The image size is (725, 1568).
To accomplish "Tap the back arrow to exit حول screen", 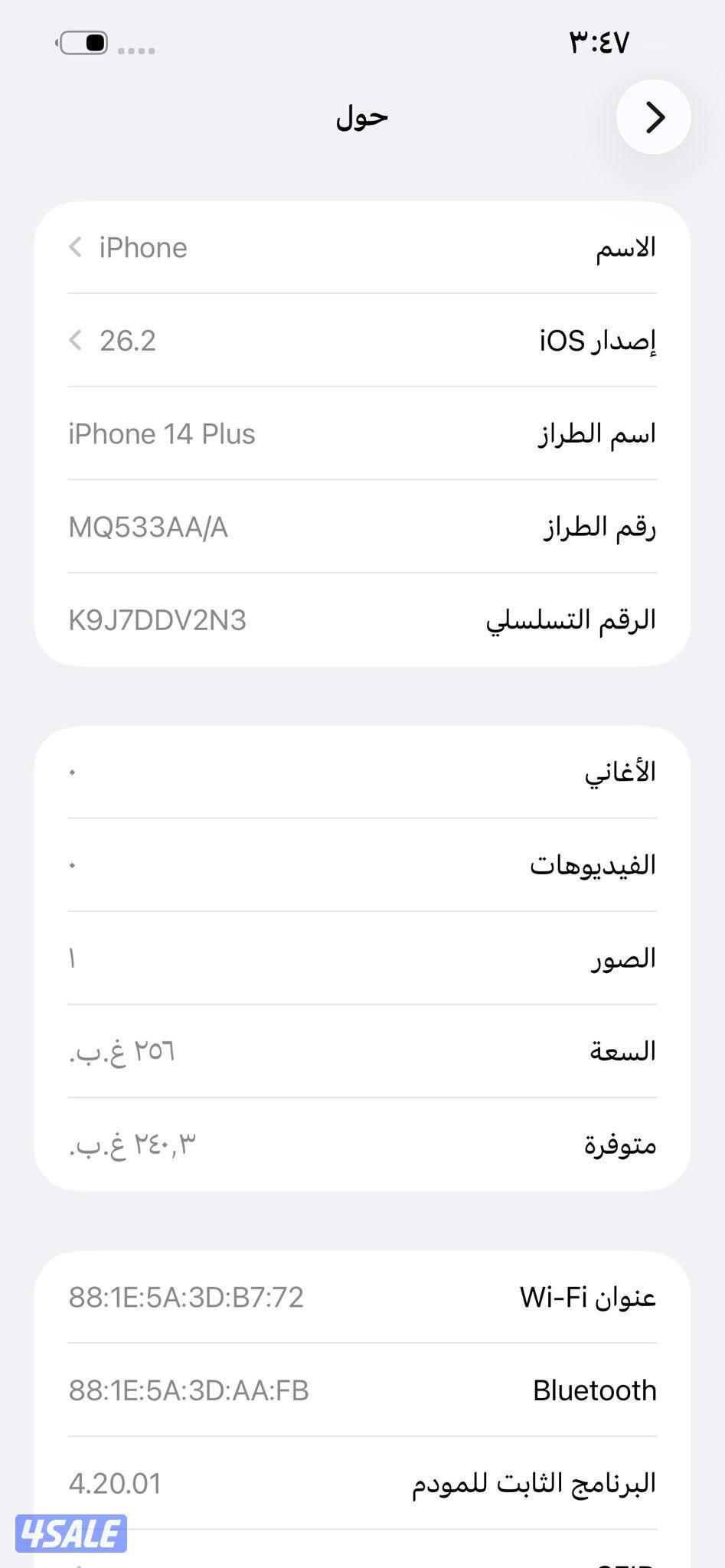I will [x=655, y=117].
